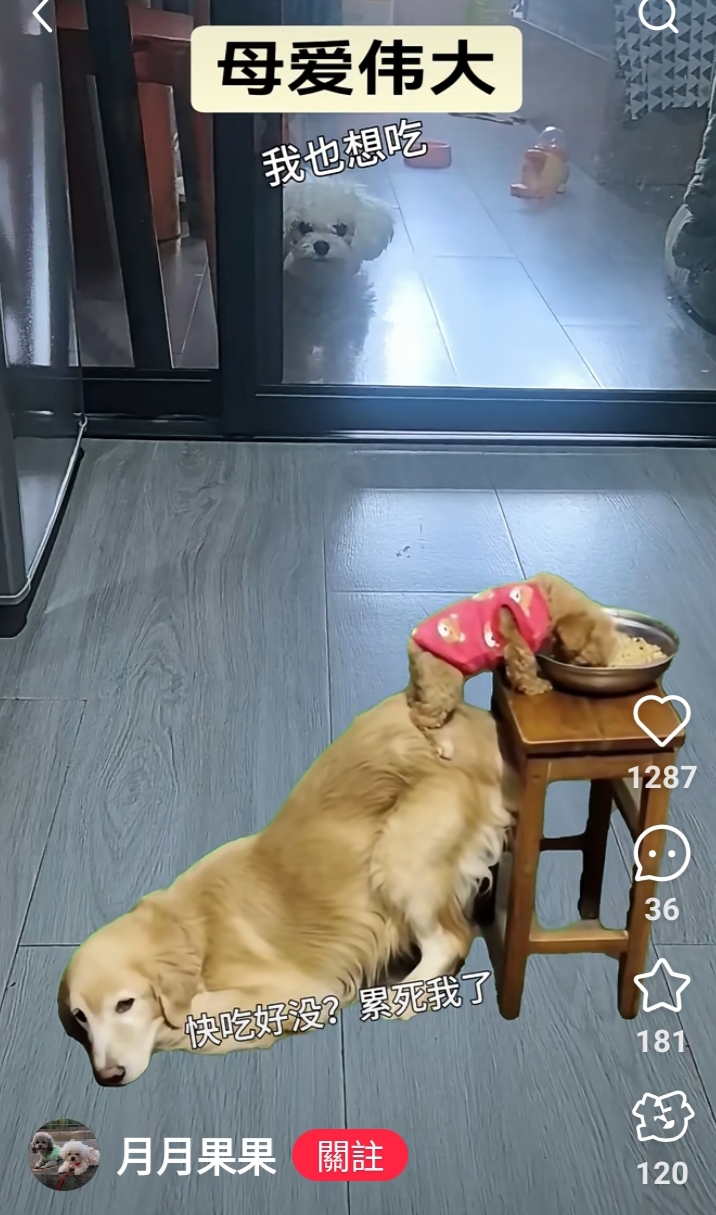The image size is (716, 1215).
Task: Share the video using the share icon
Action: [663, 1117]
